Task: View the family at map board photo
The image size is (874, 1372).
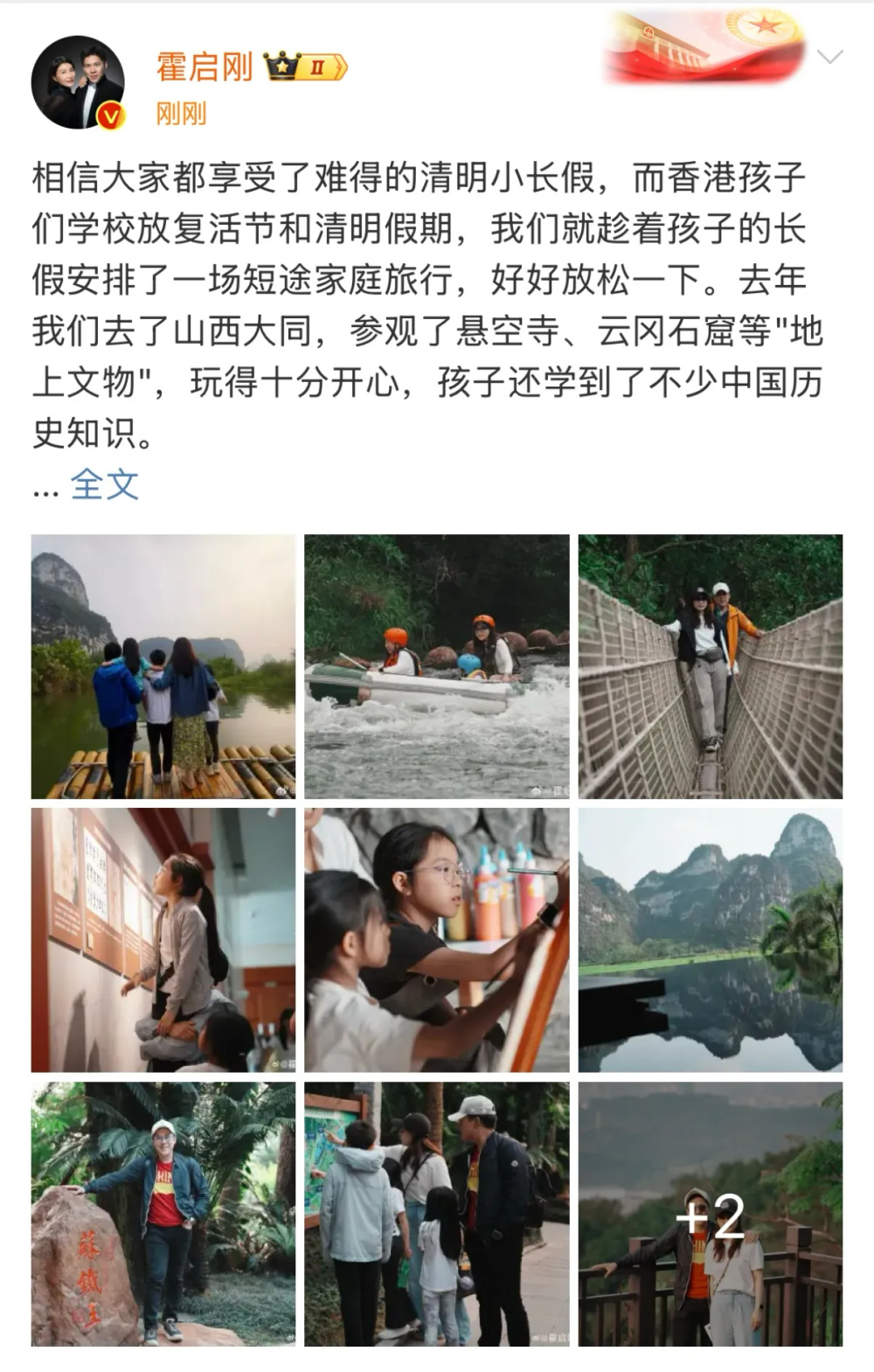Action: [437, 1214]
